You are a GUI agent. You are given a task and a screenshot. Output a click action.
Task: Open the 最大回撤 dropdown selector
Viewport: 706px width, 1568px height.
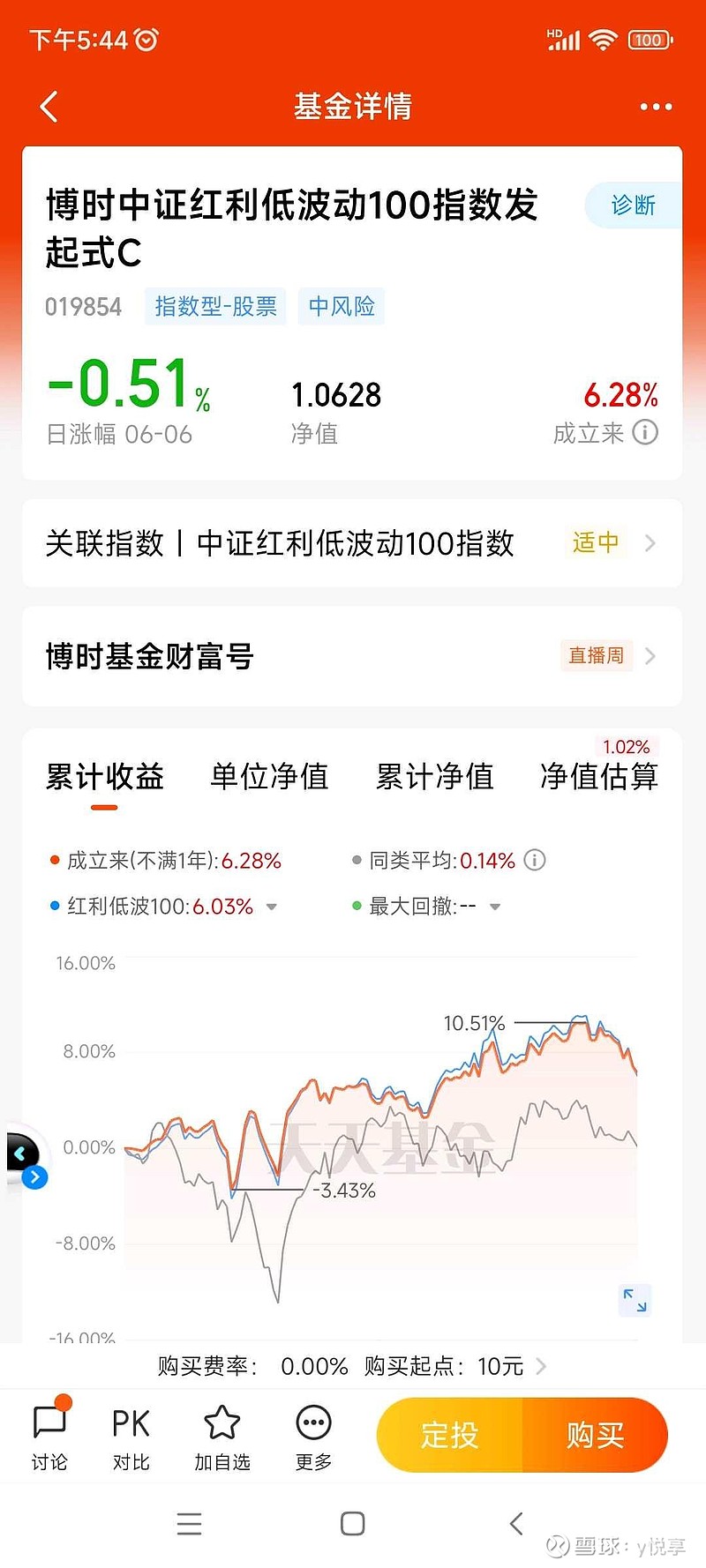click(495, 906)
